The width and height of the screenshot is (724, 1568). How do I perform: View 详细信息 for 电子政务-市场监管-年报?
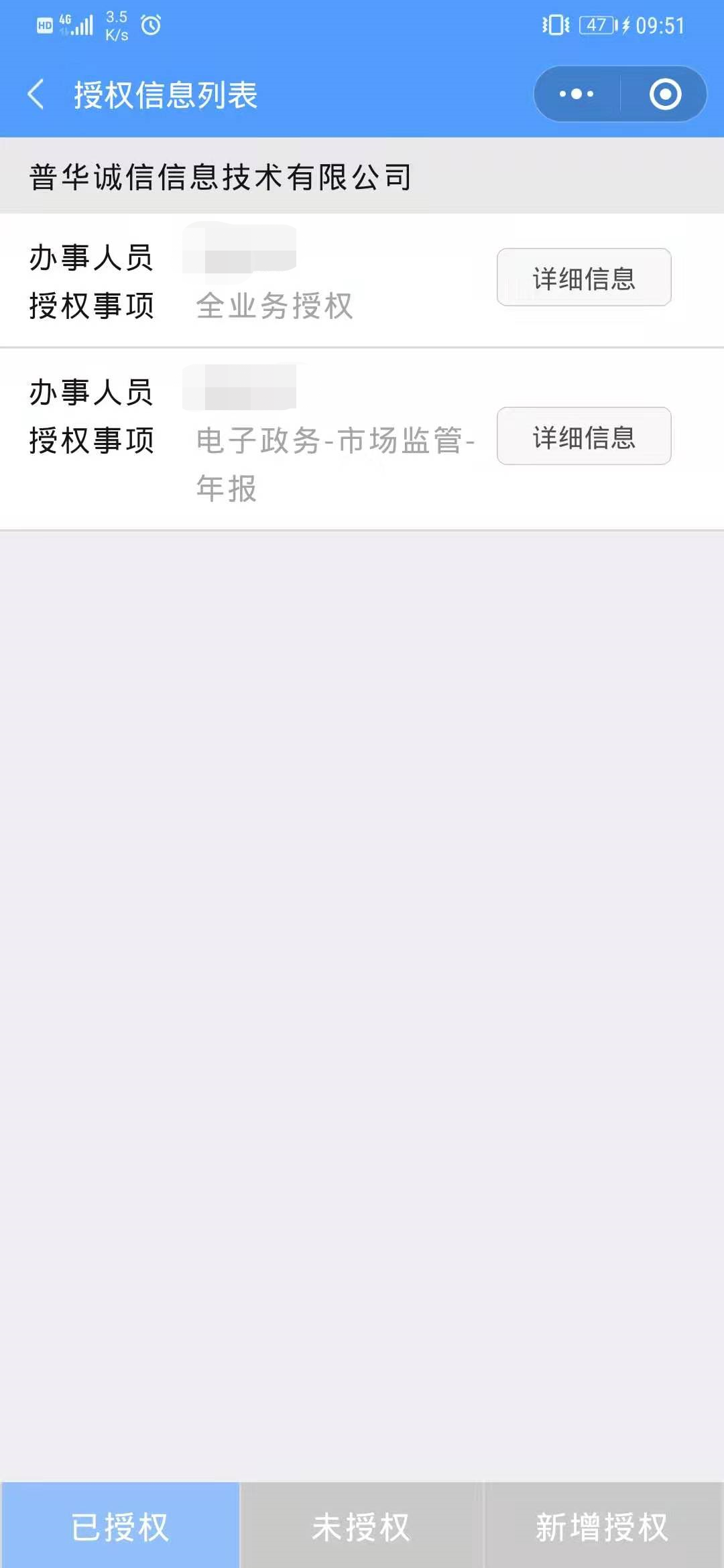583,436
